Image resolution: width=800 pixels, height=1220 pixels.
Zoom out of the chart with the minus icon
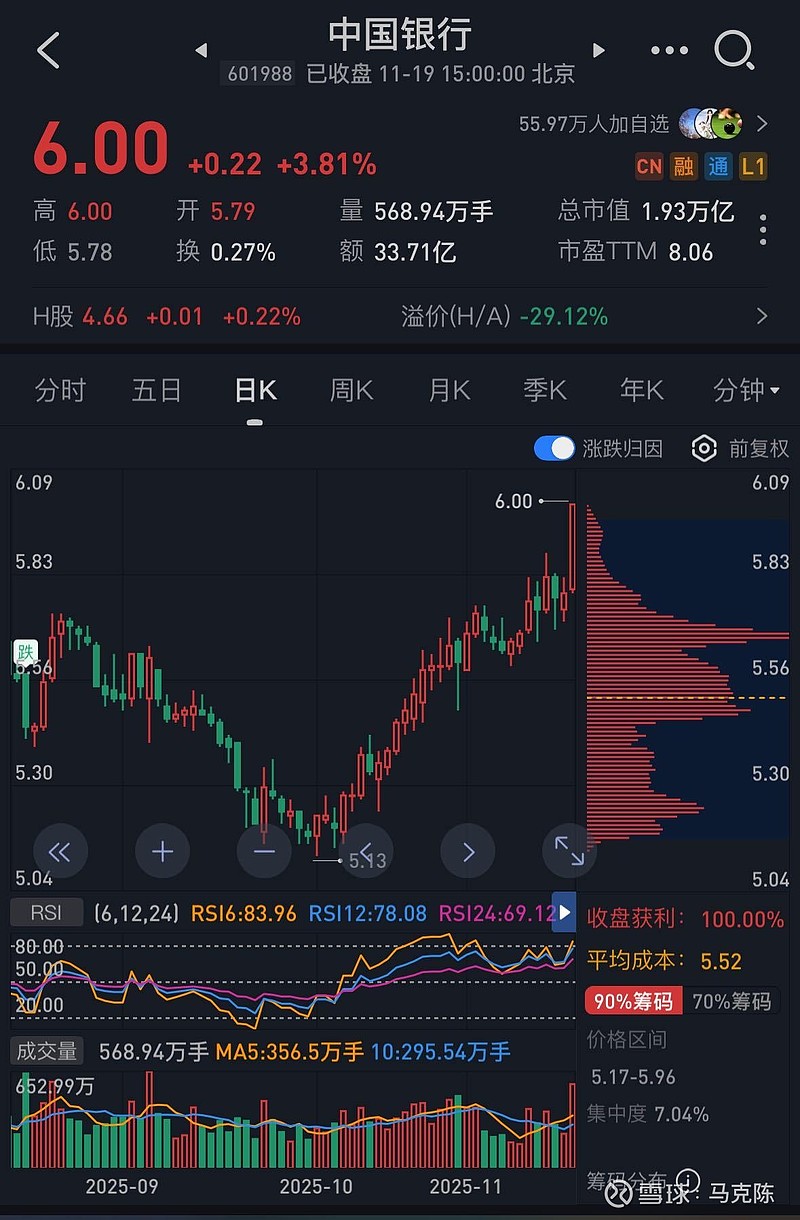(x=263, y=851)
